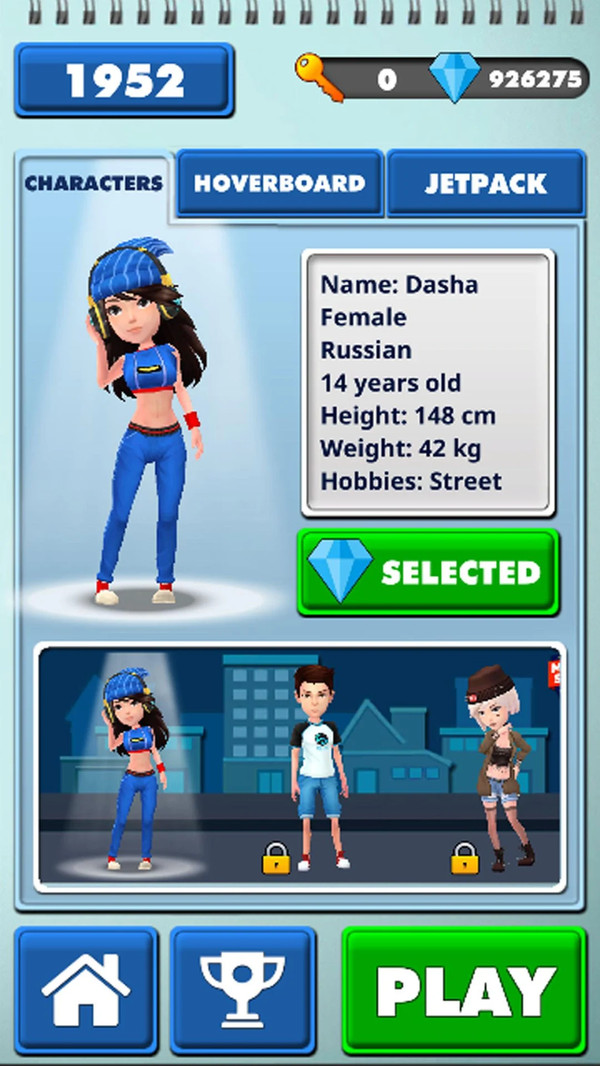Go to the home screen
Viewport: 600px width, 1066px height.
86,990
